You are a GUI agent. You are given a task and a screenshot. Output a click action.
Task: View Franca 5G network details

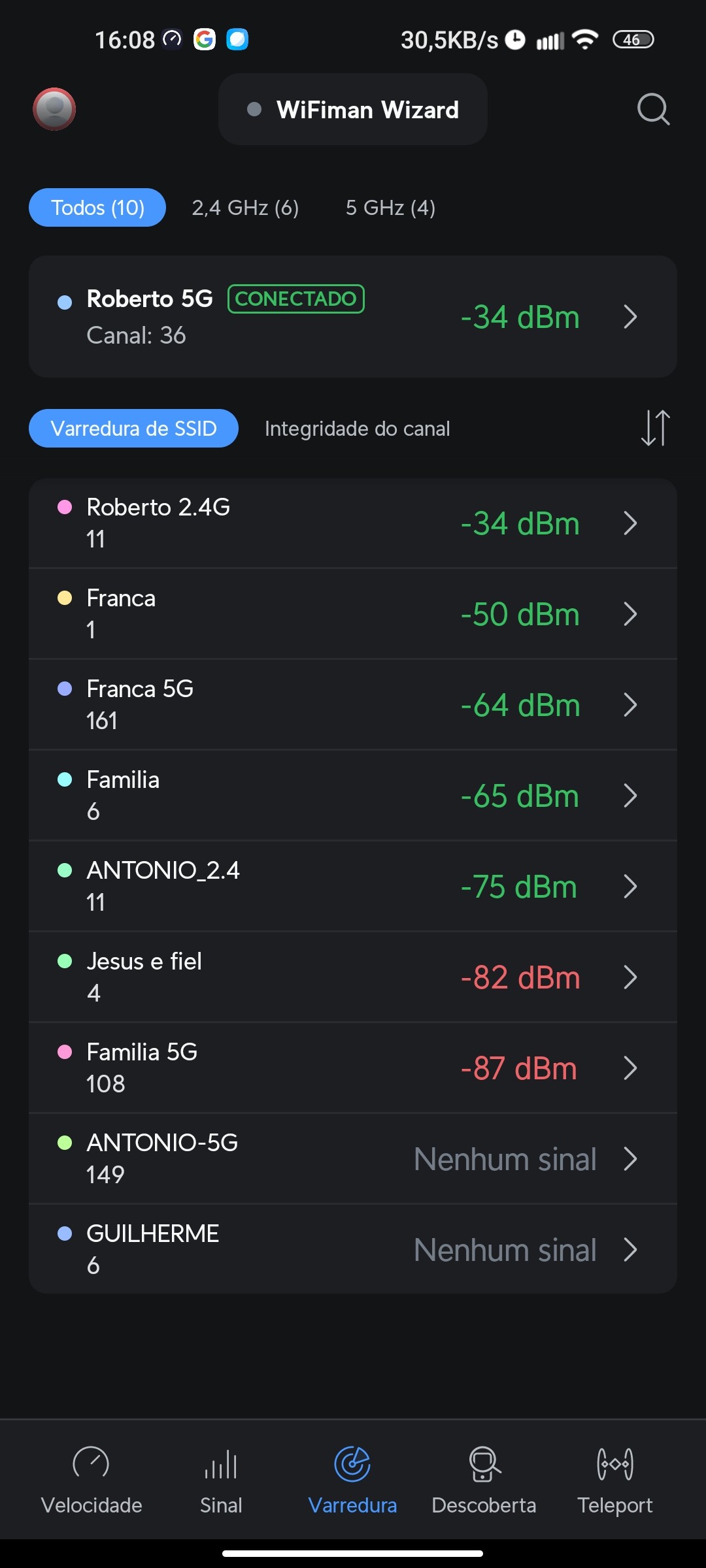pos(353,704)
